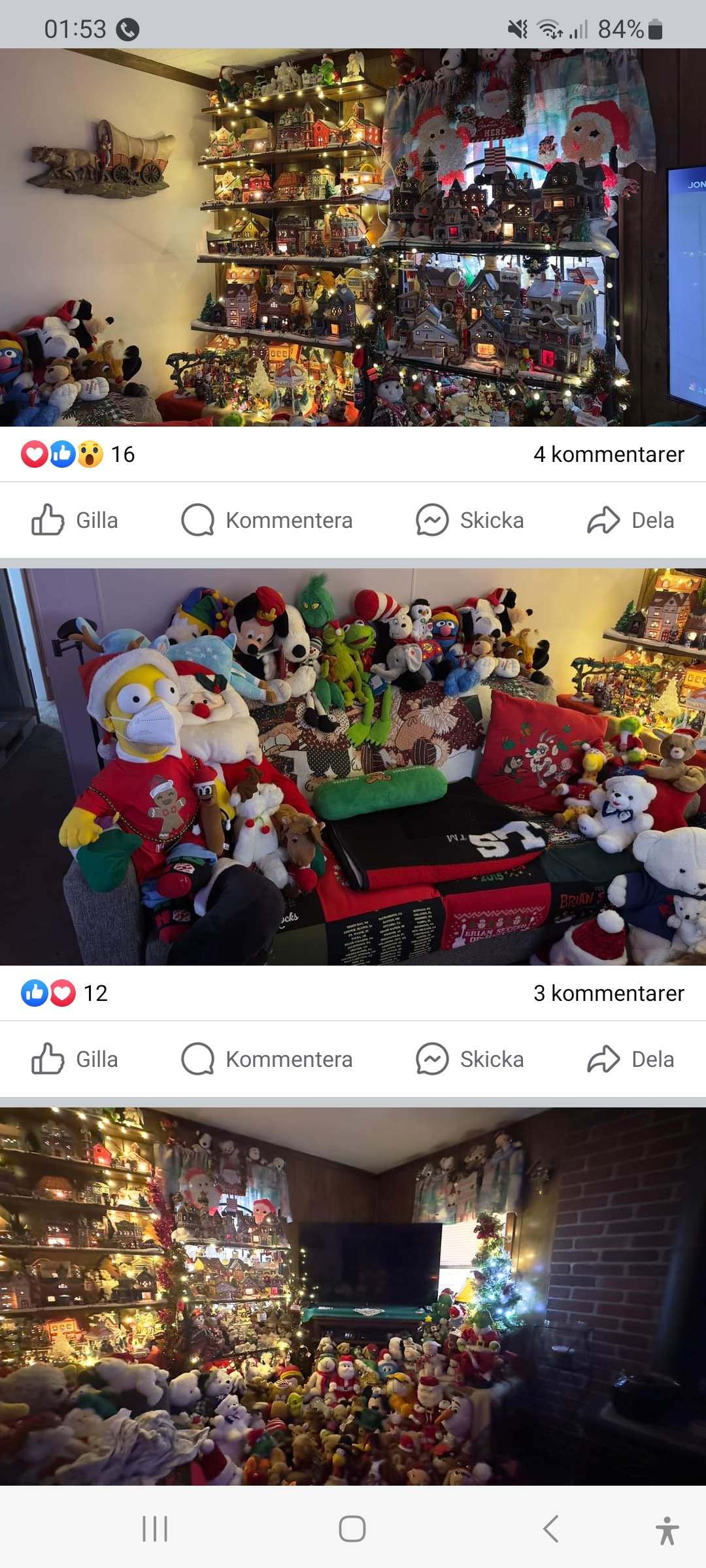This screenshot has height=1568, width=706.
Task: Tap Skicka under the plush toy couch photo
Action: pos(470,1059)
